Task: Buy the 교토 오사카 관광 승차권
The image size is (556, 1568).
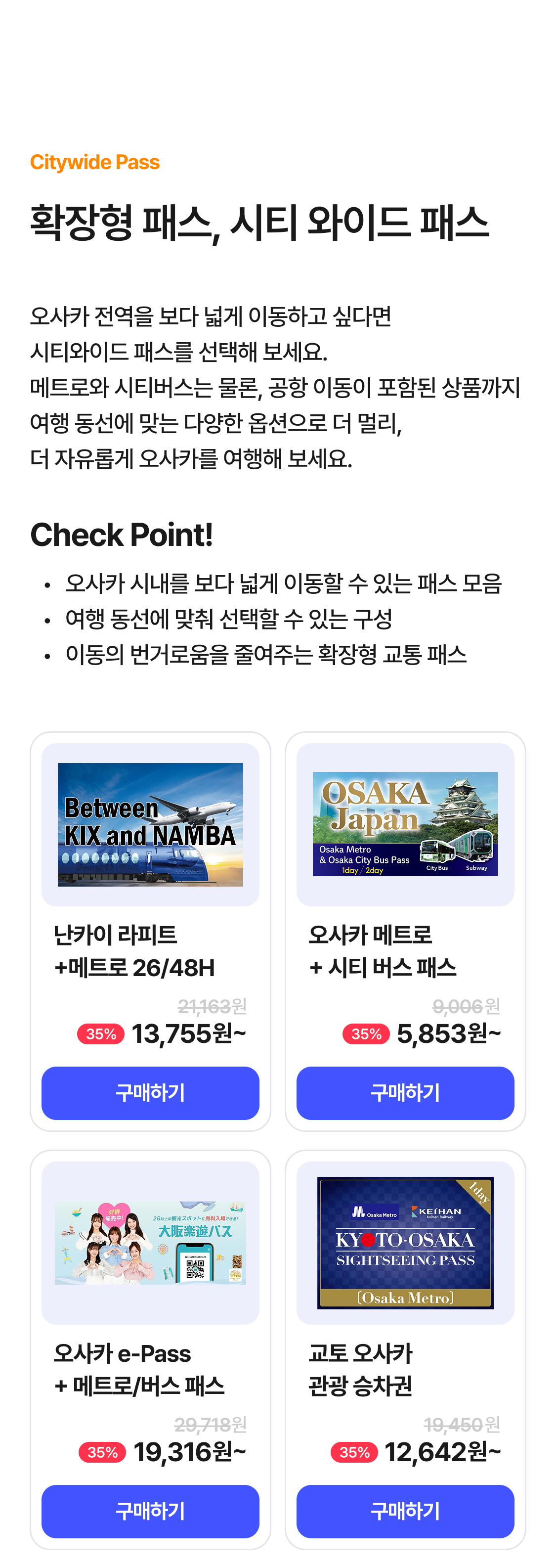Action: (405, 1511)
